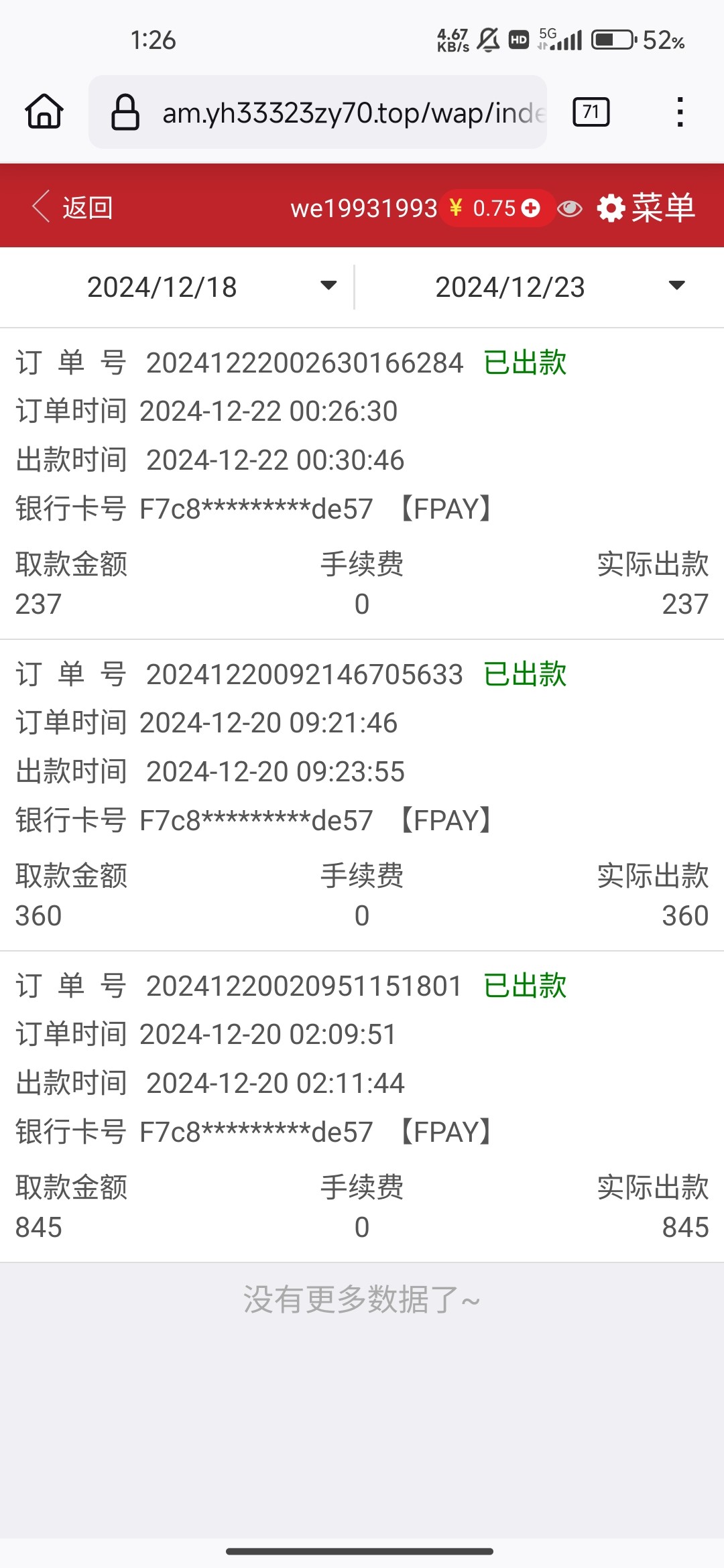Open the browser three-dot overflow menu
The width and height of the screenshot is (724, 1568).
coord(680,112)
